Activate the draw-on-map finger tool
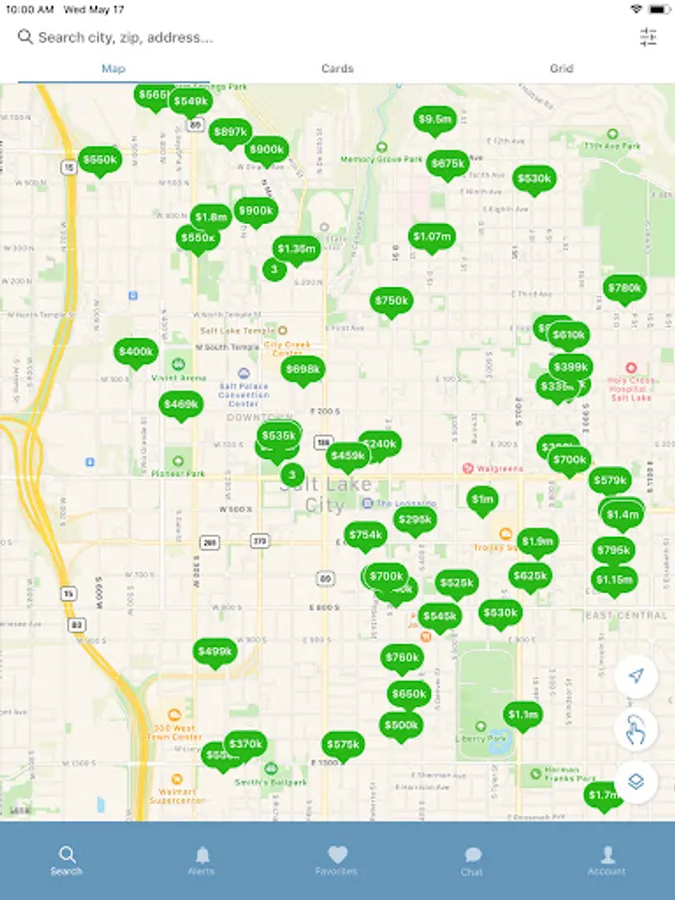This screenshot has height=900, width=675. pos(635,729)
